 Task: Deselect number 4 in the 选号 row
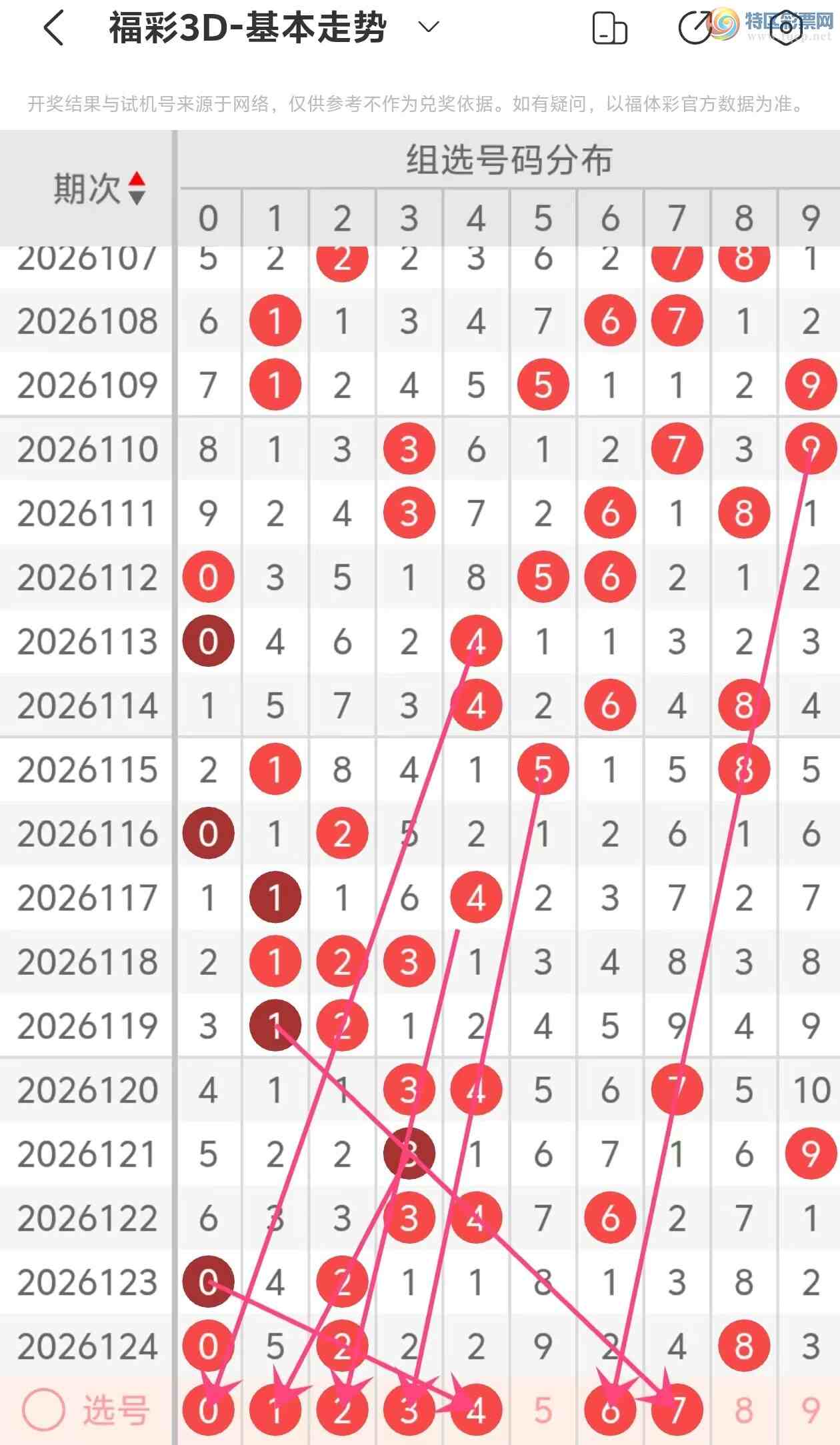click(476, 1410)
